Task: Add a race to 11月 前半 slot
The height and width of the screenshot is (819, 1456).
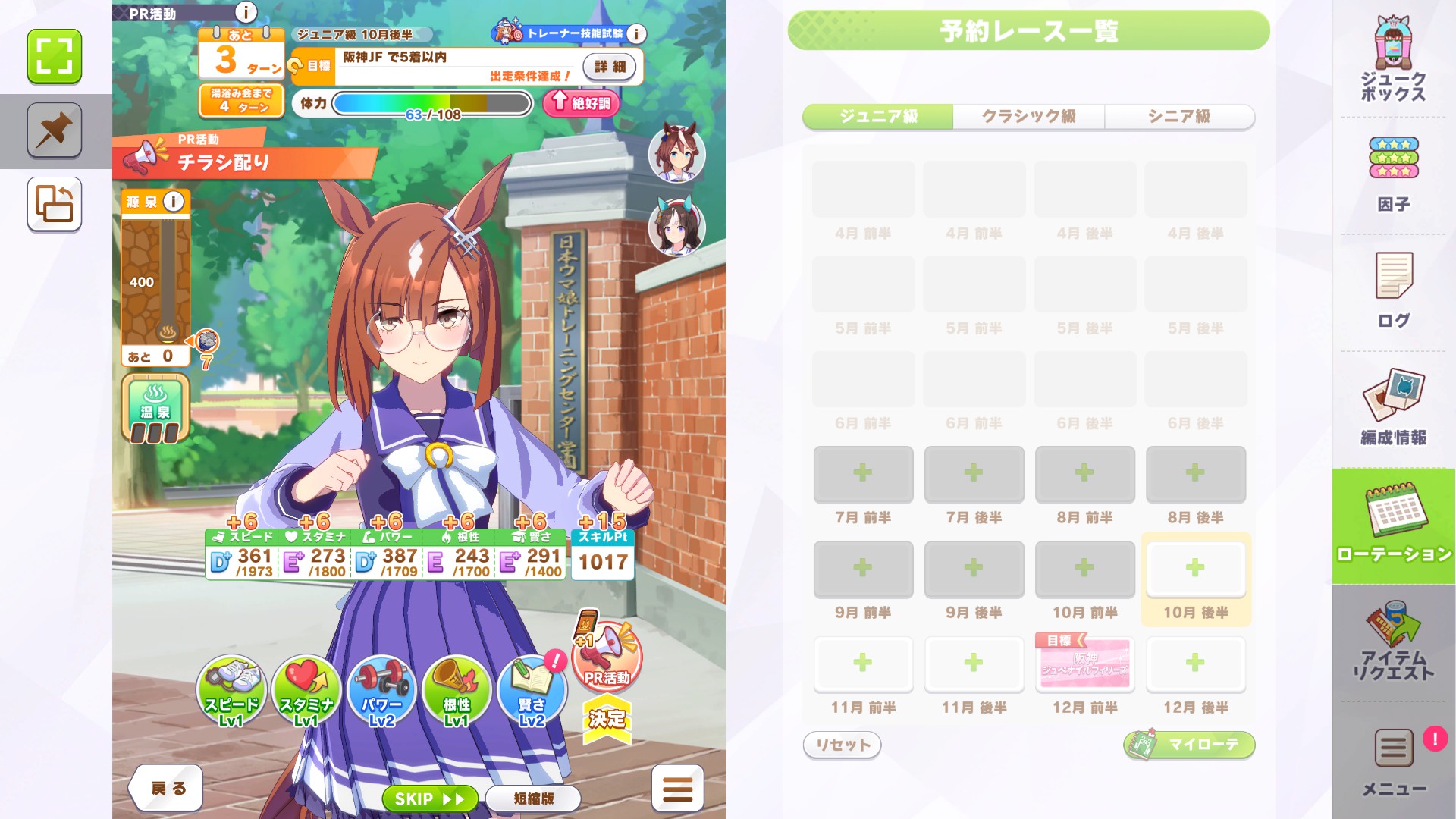Action: [863, 664]
